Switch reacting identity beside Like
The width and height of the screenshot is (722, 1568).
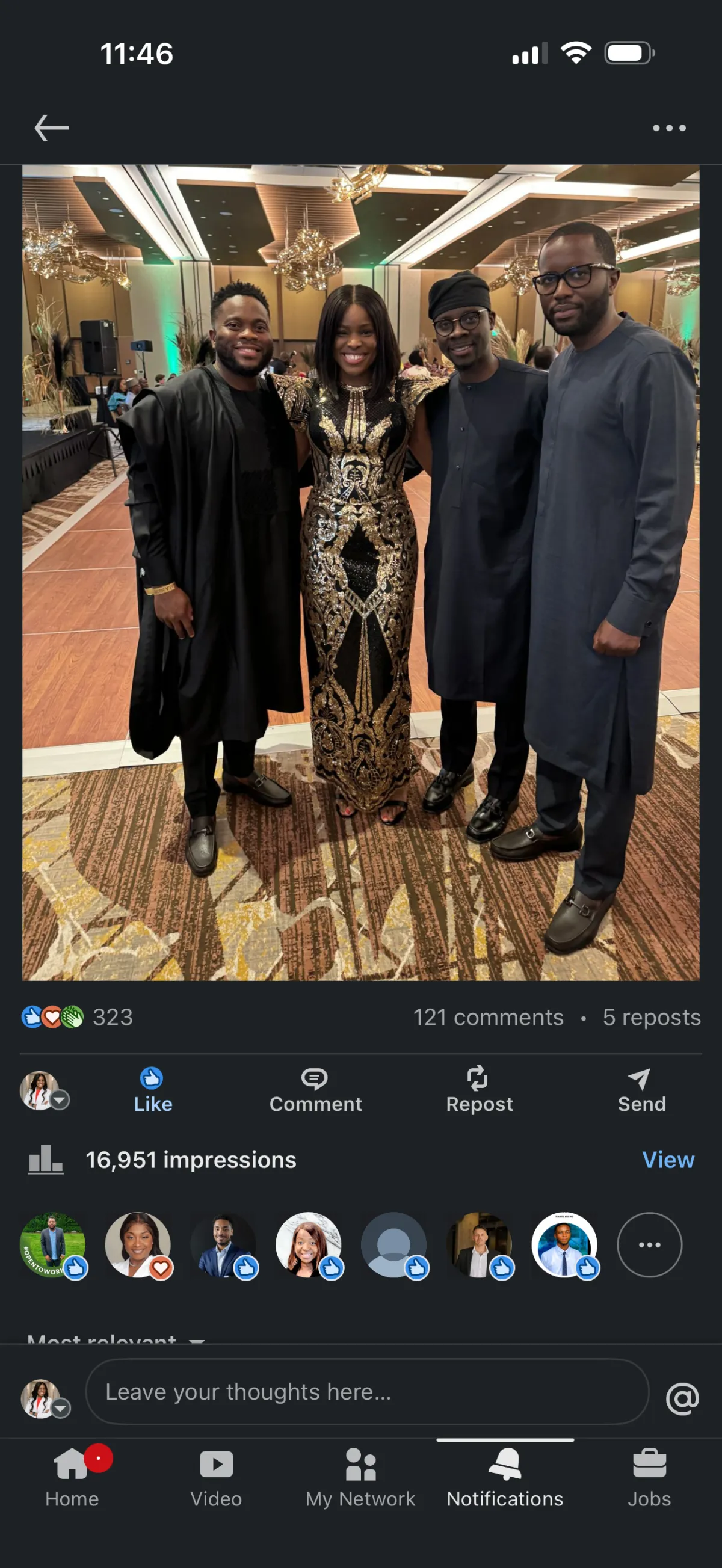45,1091
